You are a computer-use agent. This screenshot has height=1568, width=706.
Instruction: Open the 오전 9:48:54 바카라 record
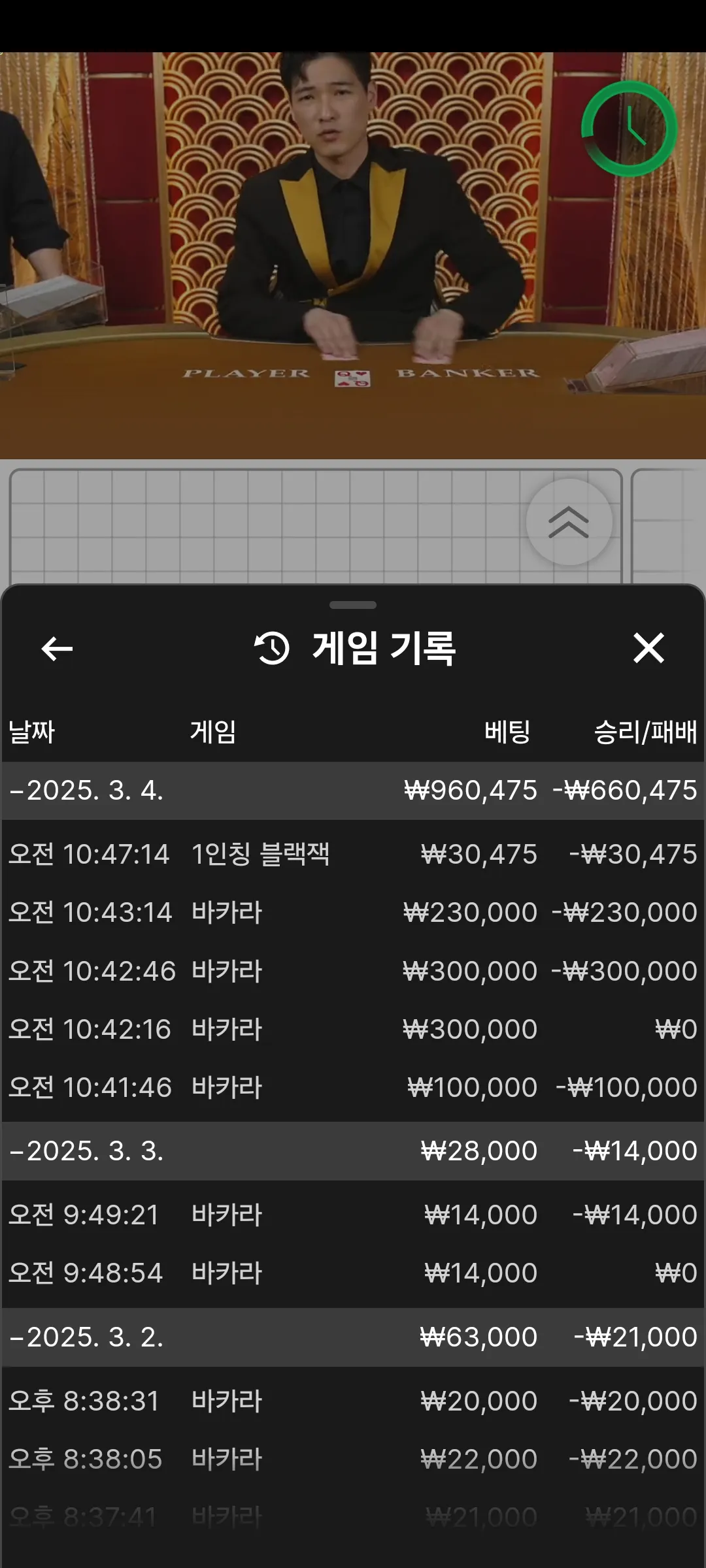353,1273
